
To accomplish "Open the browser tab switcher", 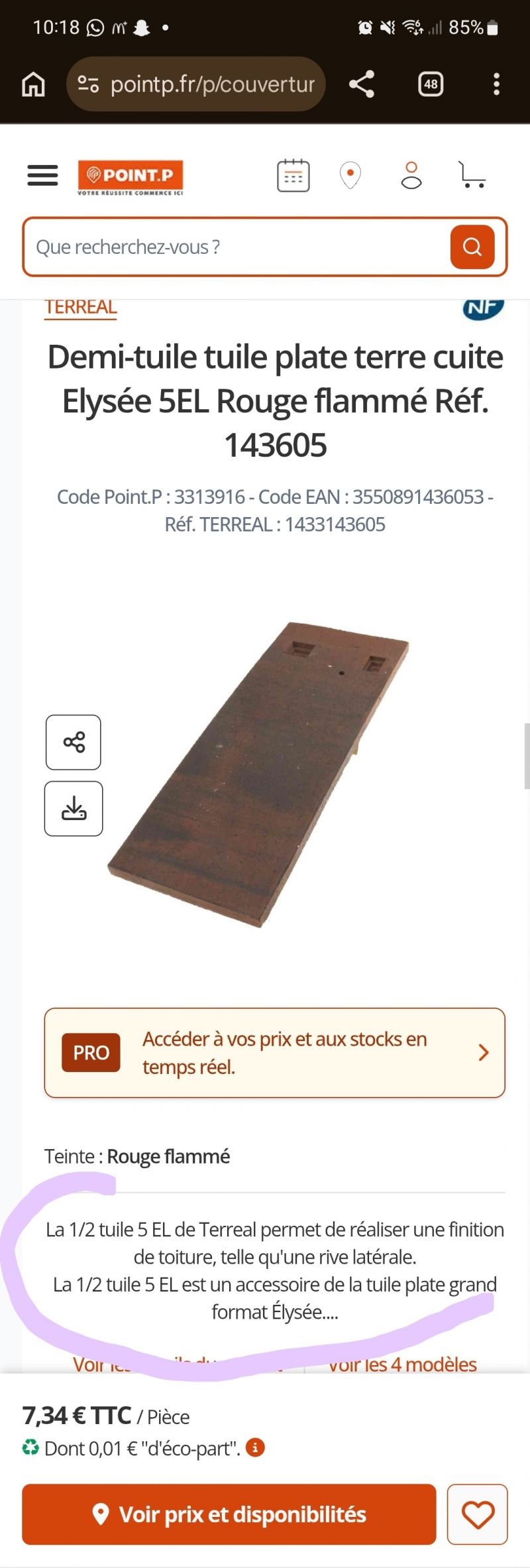I will click(431, 84).
